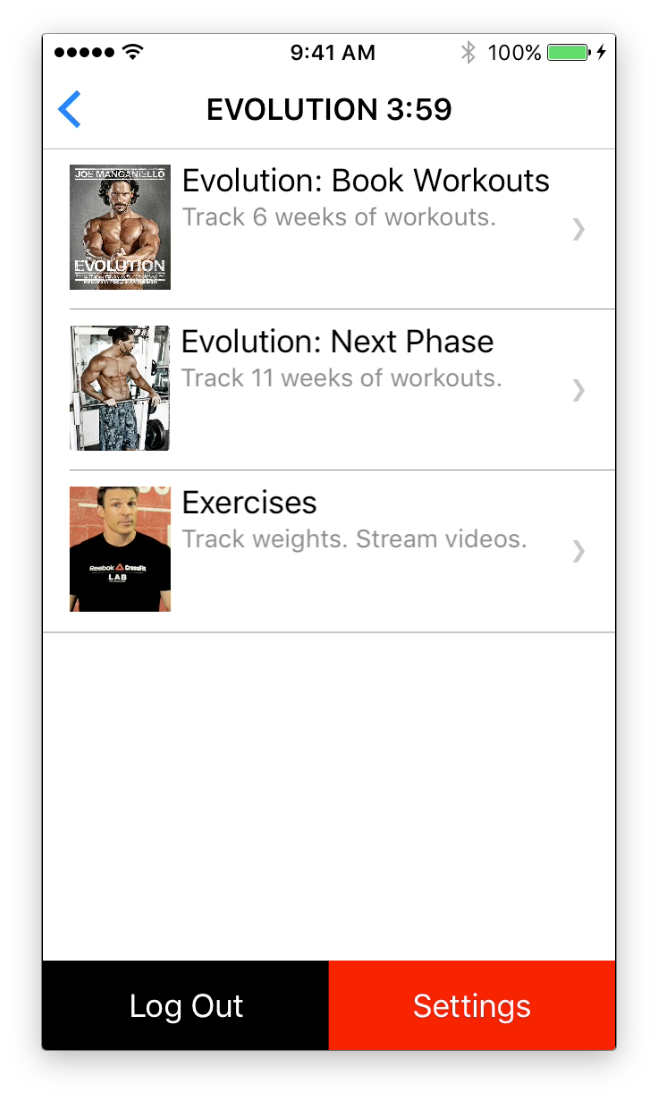Tap the Log Out button
Screen dimensions: 658x1100
coord(186,1005)
